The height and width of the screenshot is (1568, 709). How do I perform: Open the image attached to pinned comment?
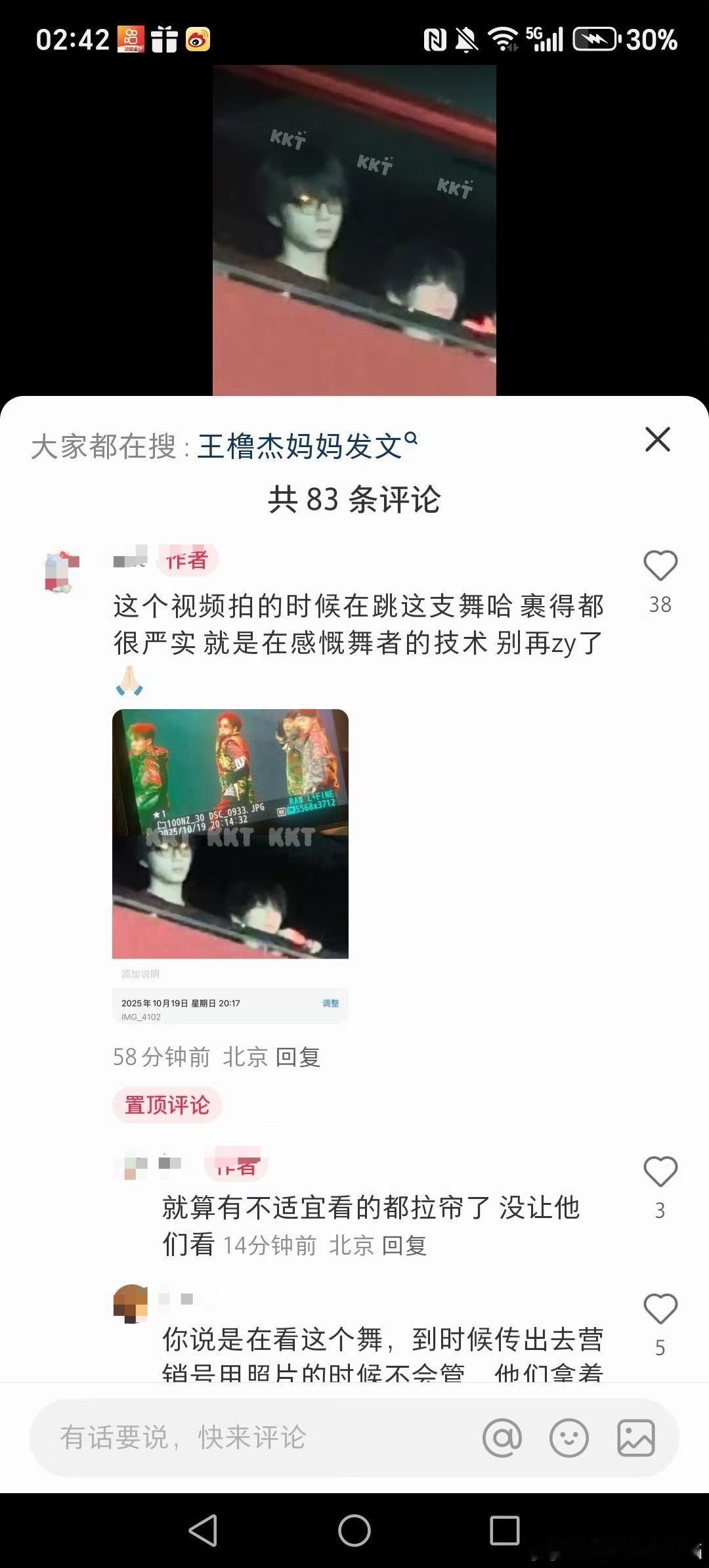point(230,867)
